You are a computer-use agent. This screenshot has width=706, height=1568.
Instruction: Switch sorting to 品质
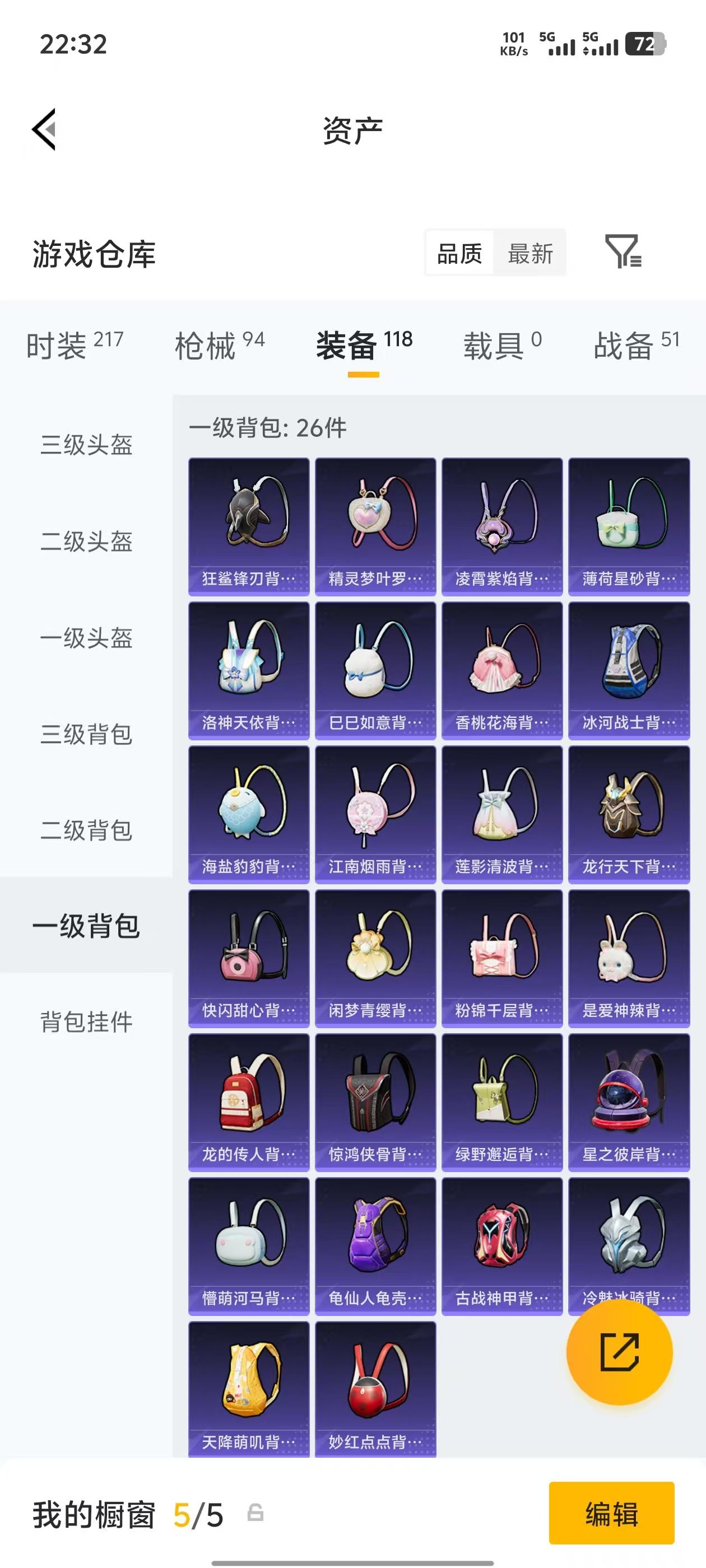tap(460, 254)
